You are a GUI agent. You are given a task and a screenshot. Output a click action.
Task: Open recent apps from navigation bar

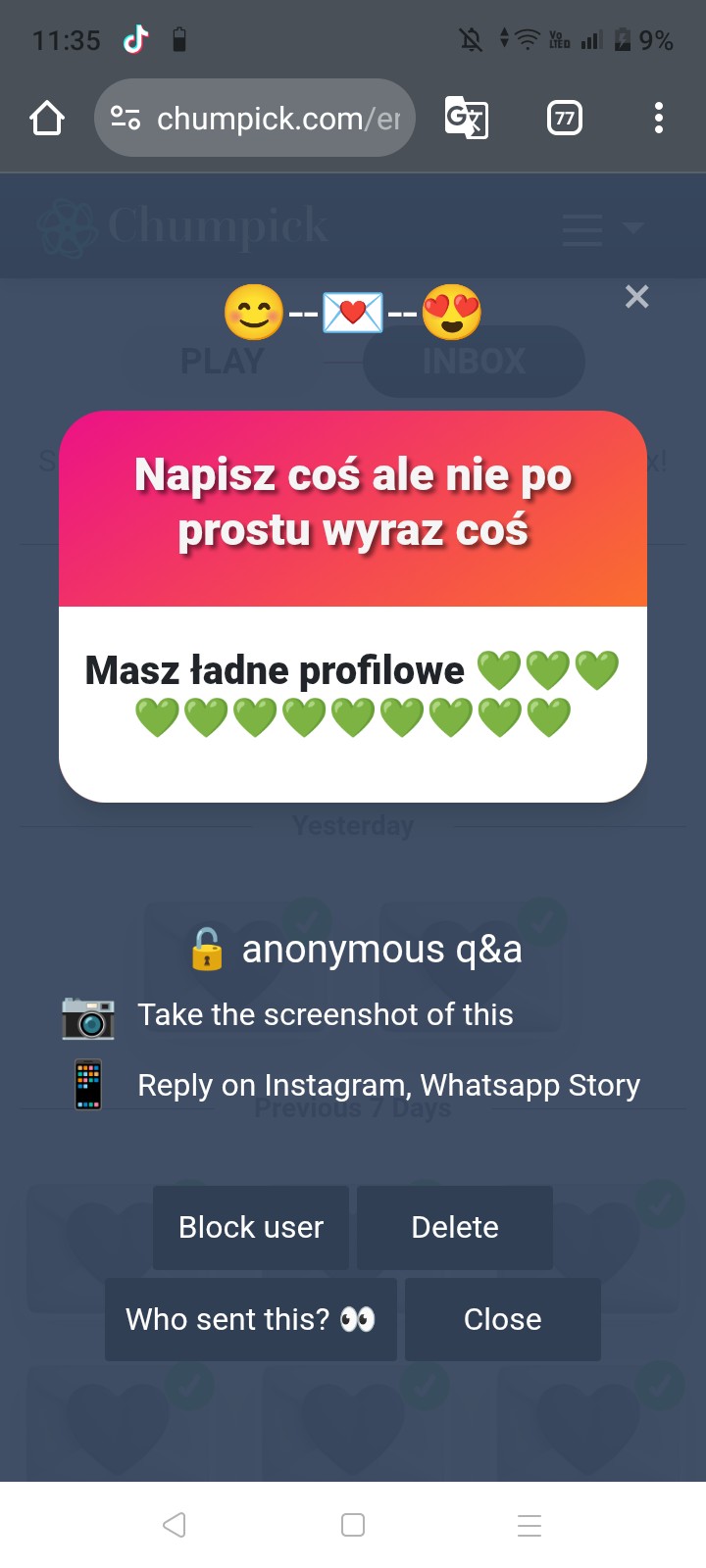click(529, 1525)
